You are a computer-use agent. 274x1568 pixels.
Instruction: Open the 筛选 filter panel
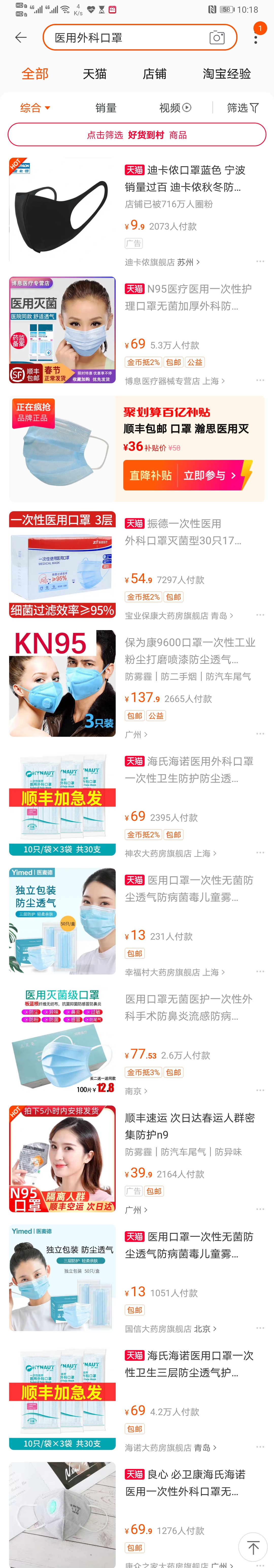pyautogui.click(x=242, y=108)
